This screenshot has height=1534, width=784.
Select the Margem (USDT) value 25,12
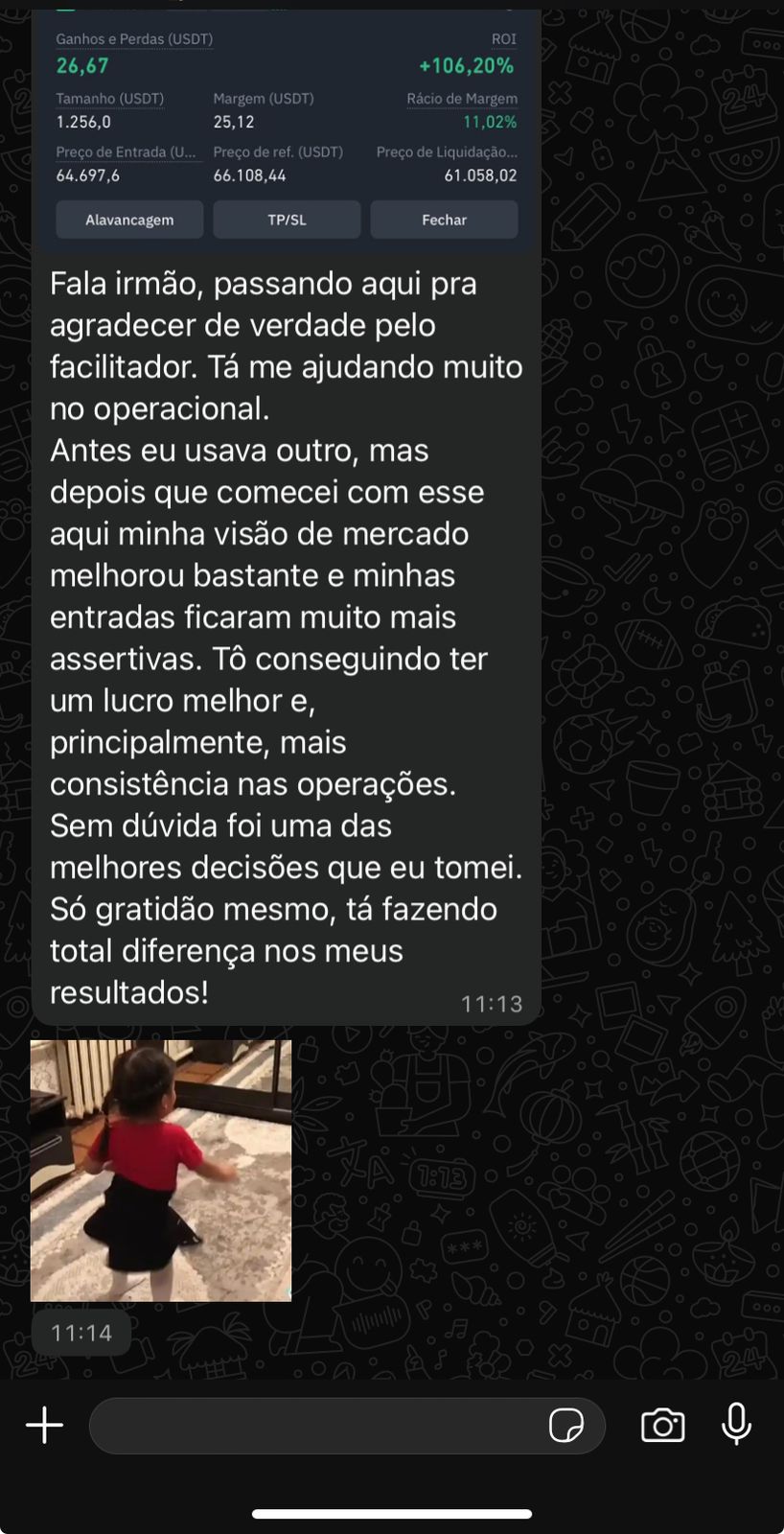(234, 122)
